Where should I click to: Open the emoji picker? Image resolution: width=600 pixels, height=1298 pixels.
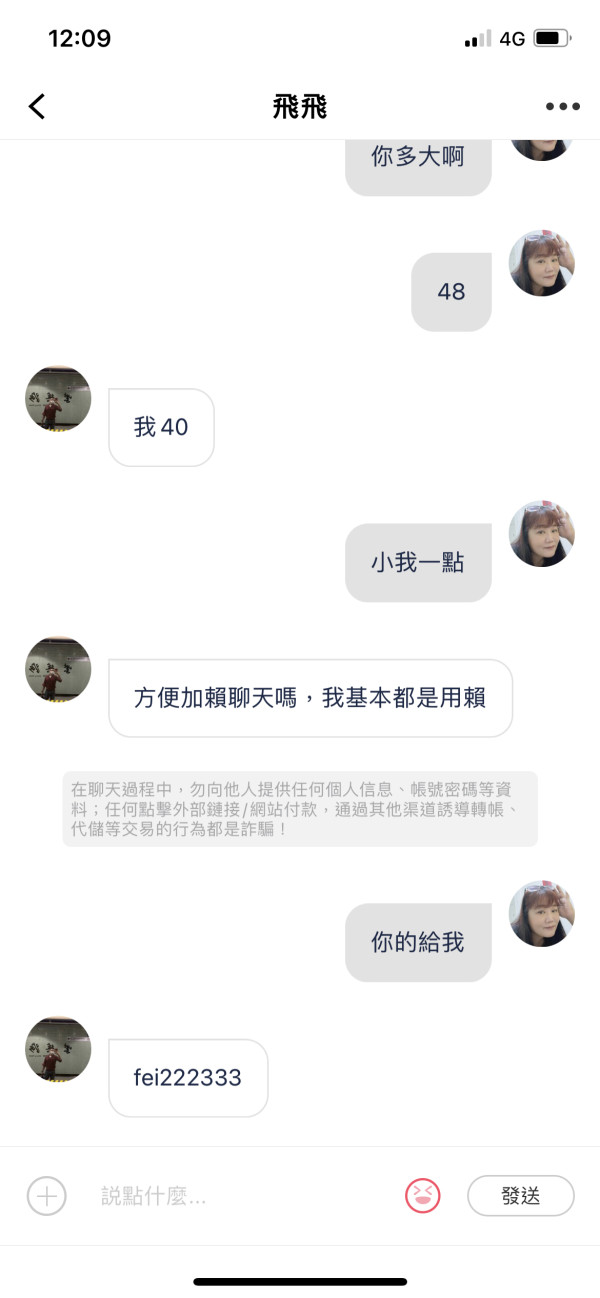[423, 1195]
